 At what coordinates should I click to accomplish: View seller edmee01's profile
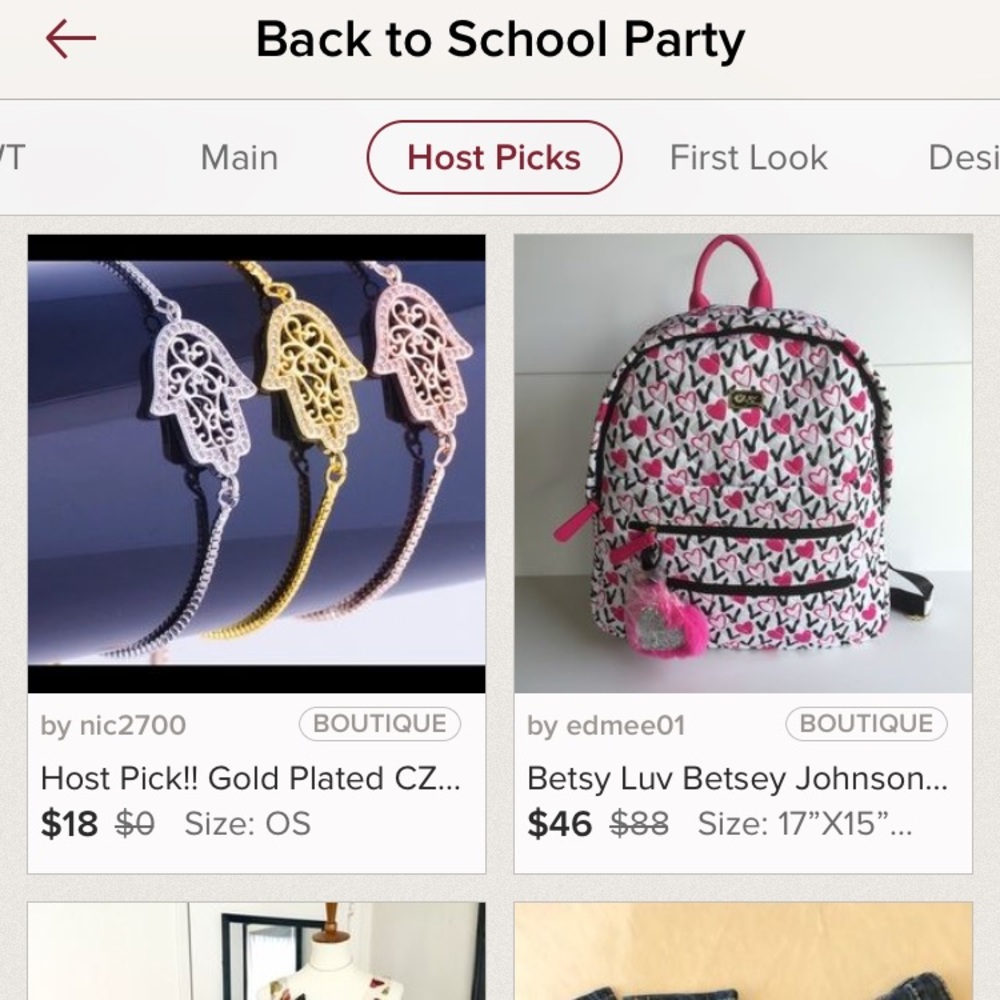click(x=606, y=725)
